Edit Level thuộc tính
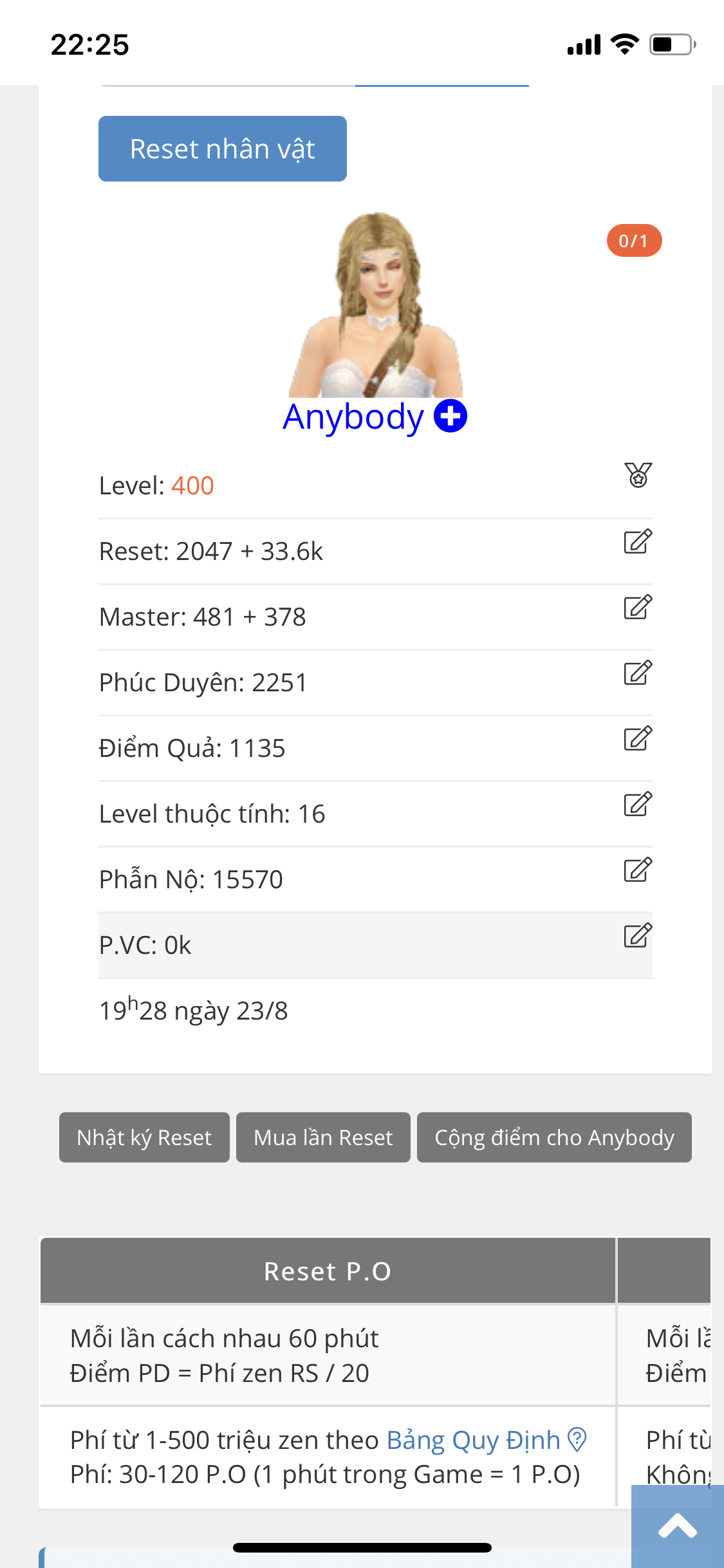The image size is (724, 1568). point(638,805)
